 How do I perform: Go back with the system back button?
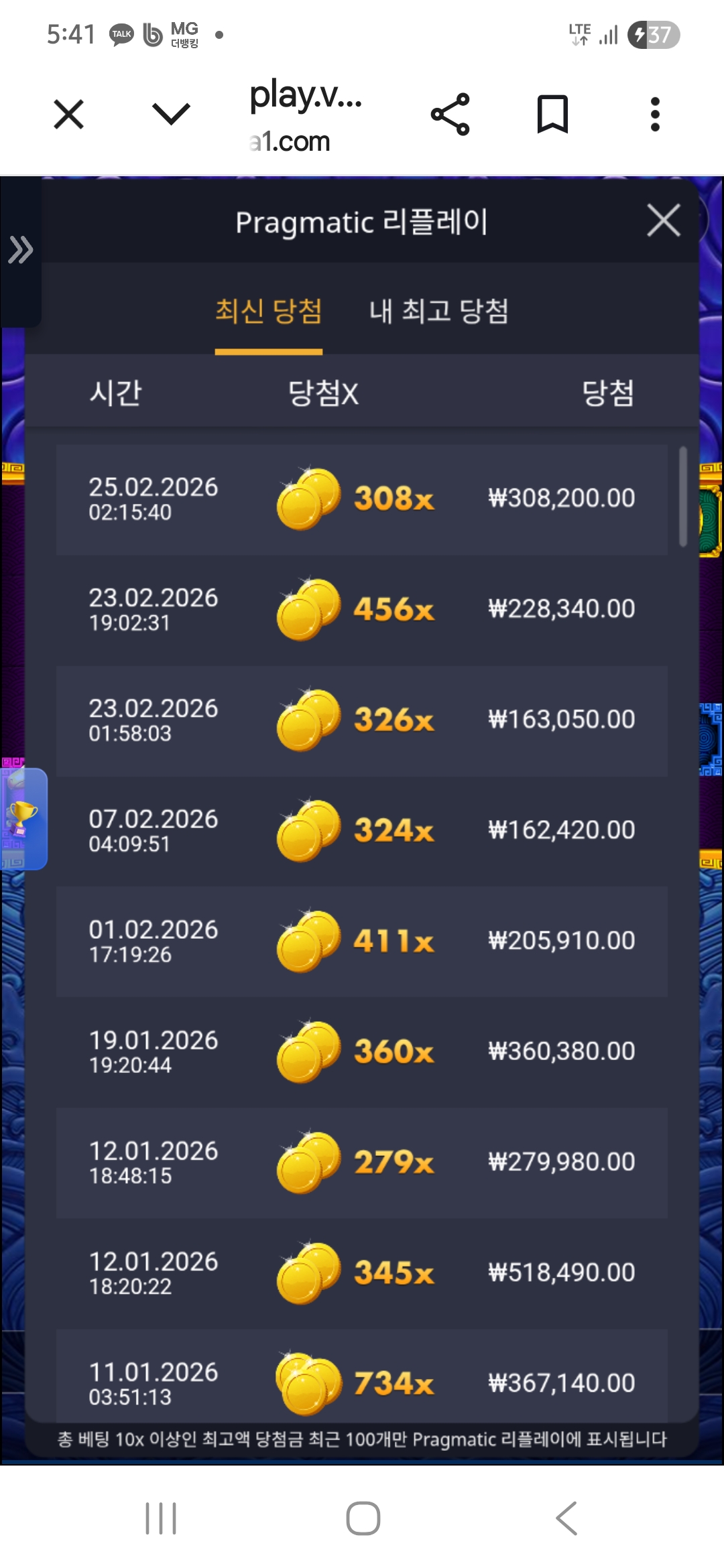coord(566,1518)
